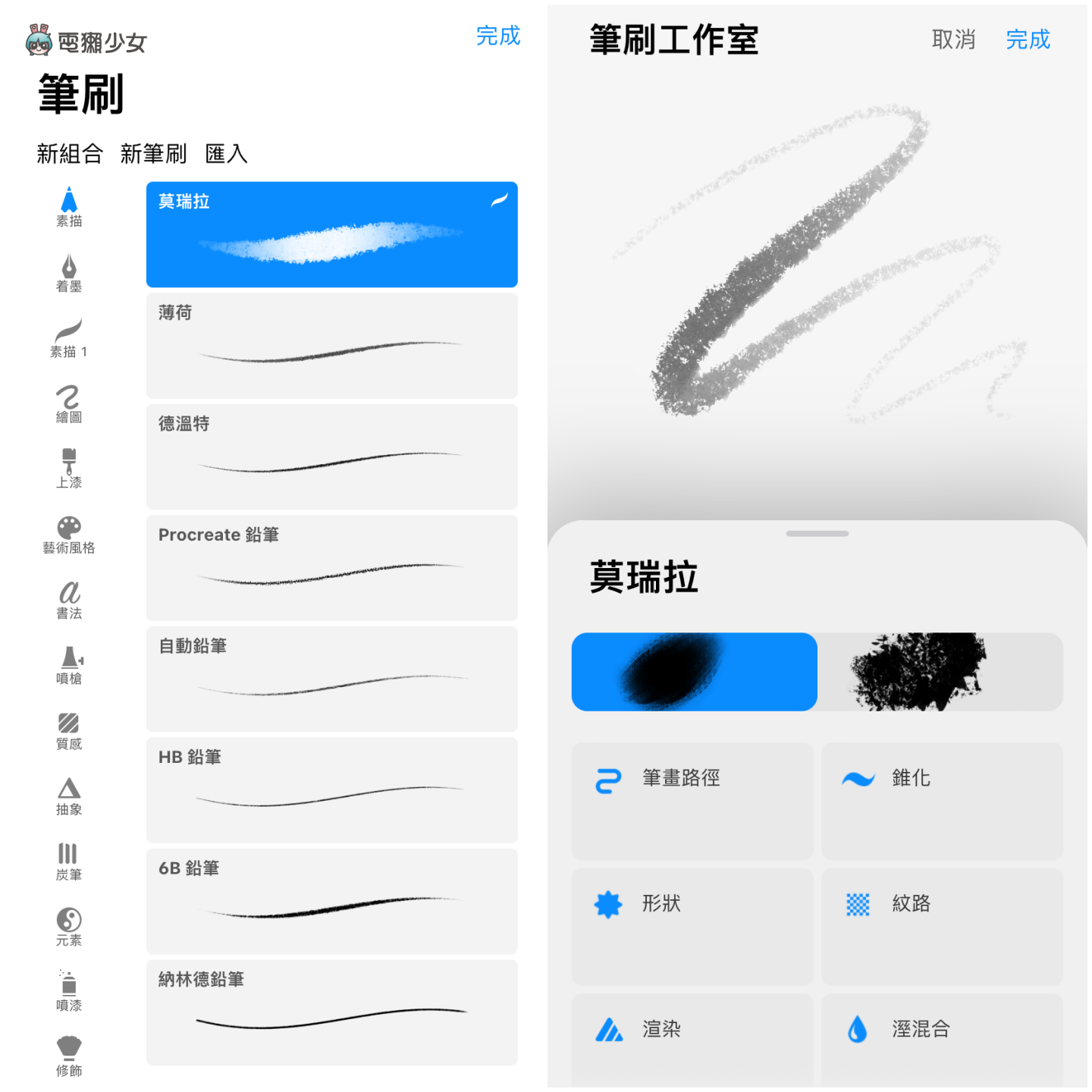Cancel brush studio with 取消

[952, 39]
